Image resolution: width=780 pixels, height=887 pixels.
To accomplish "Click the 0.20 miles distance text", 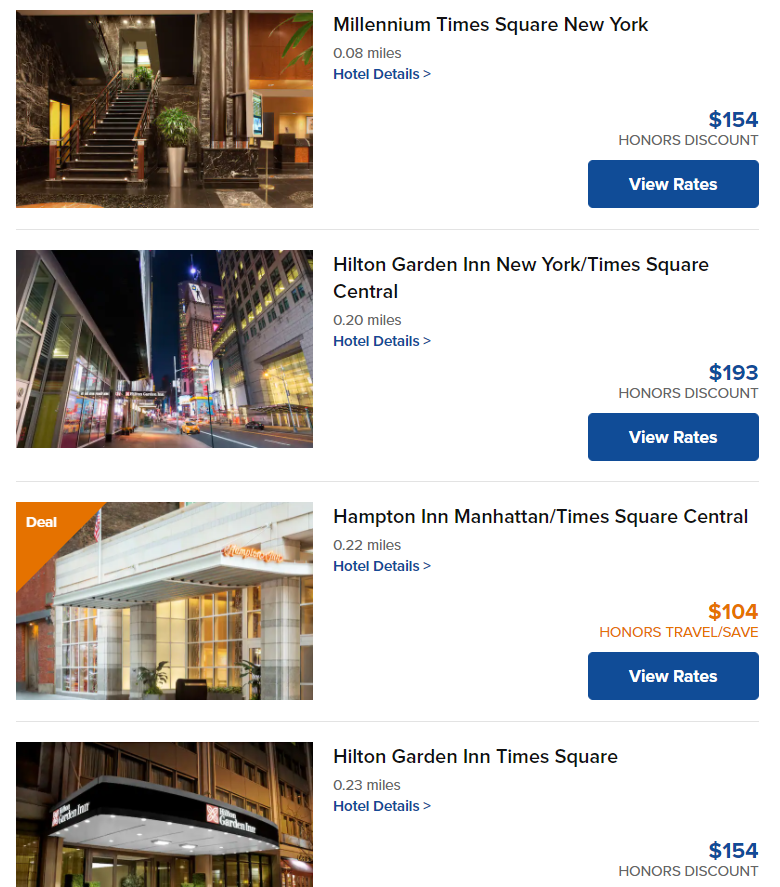I will coord(367,320).
